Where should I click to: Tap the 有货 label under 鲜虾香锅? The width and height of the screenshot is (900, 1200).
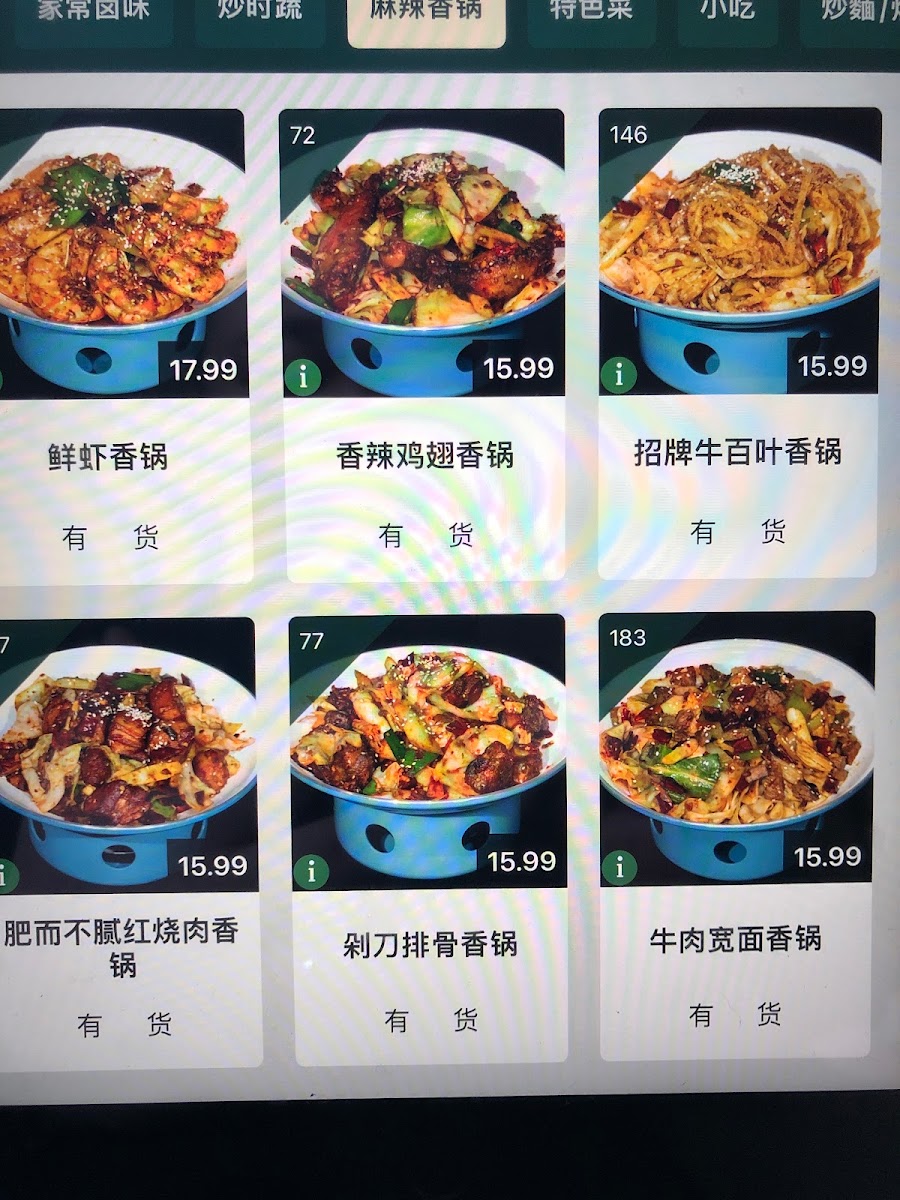pyautogui.click(x=110, y=535)
